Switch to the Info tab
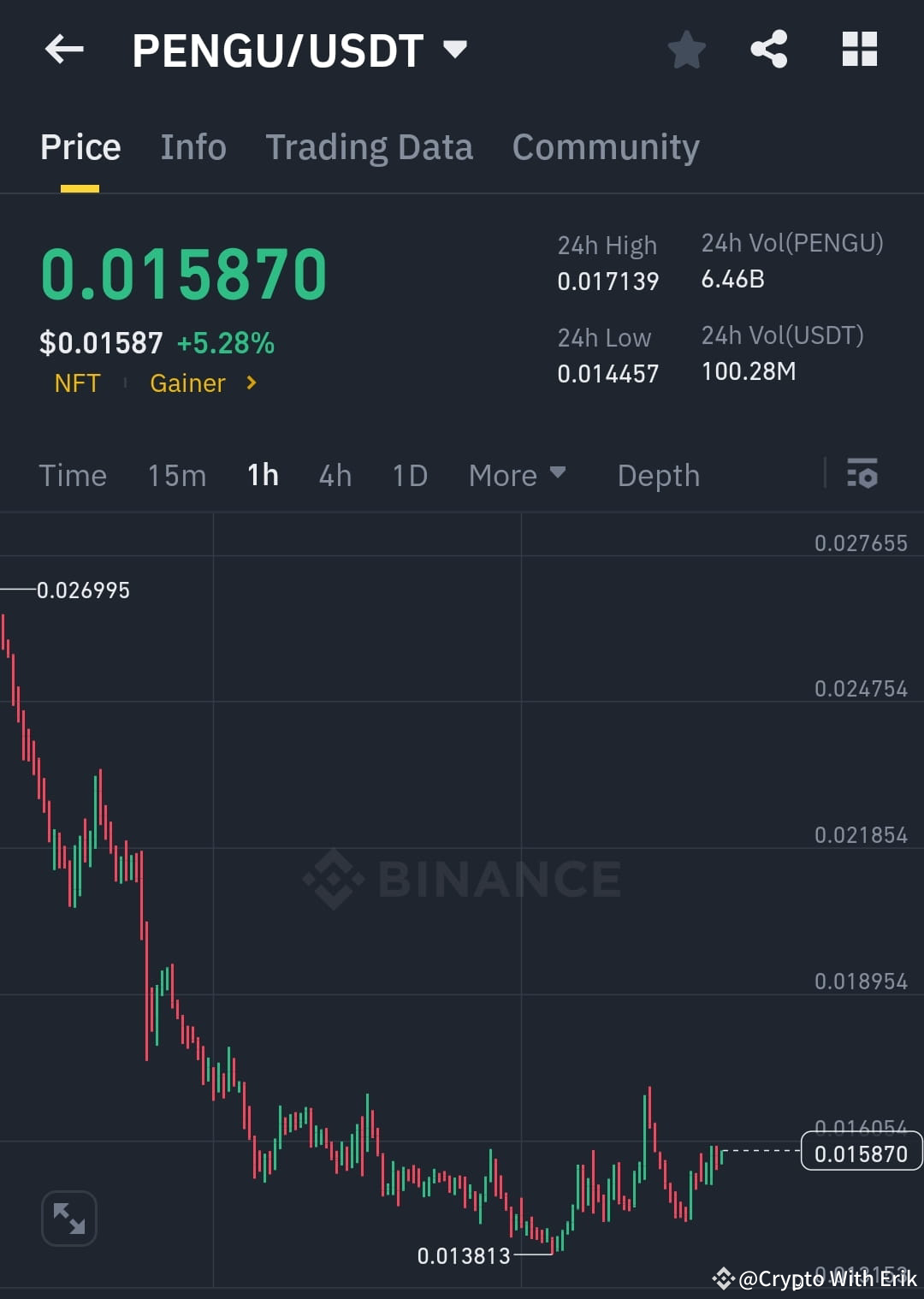The width and height of the screenshot is (924, 1299). point(192,146)
